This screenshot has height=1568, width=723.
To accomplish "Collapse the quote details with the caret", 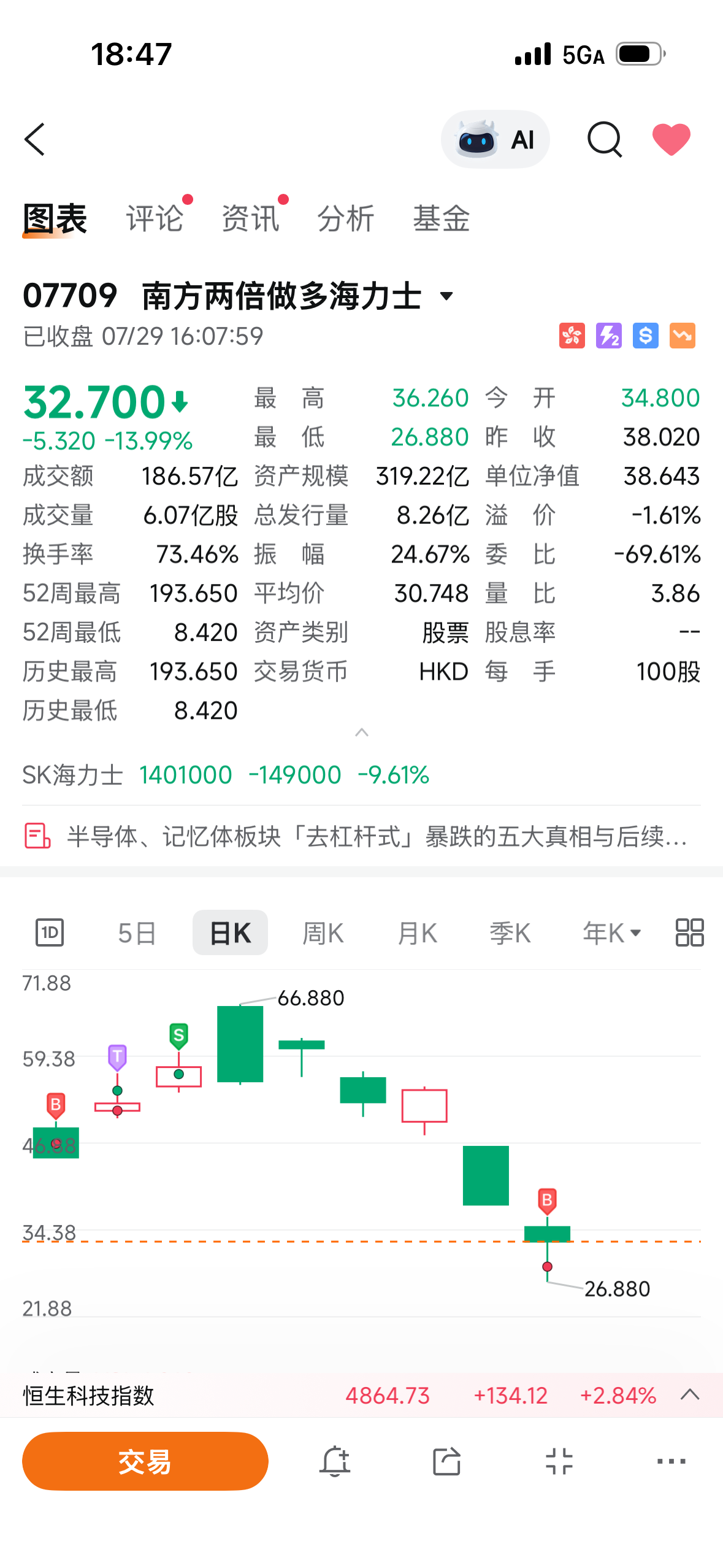I will [362, 732].
